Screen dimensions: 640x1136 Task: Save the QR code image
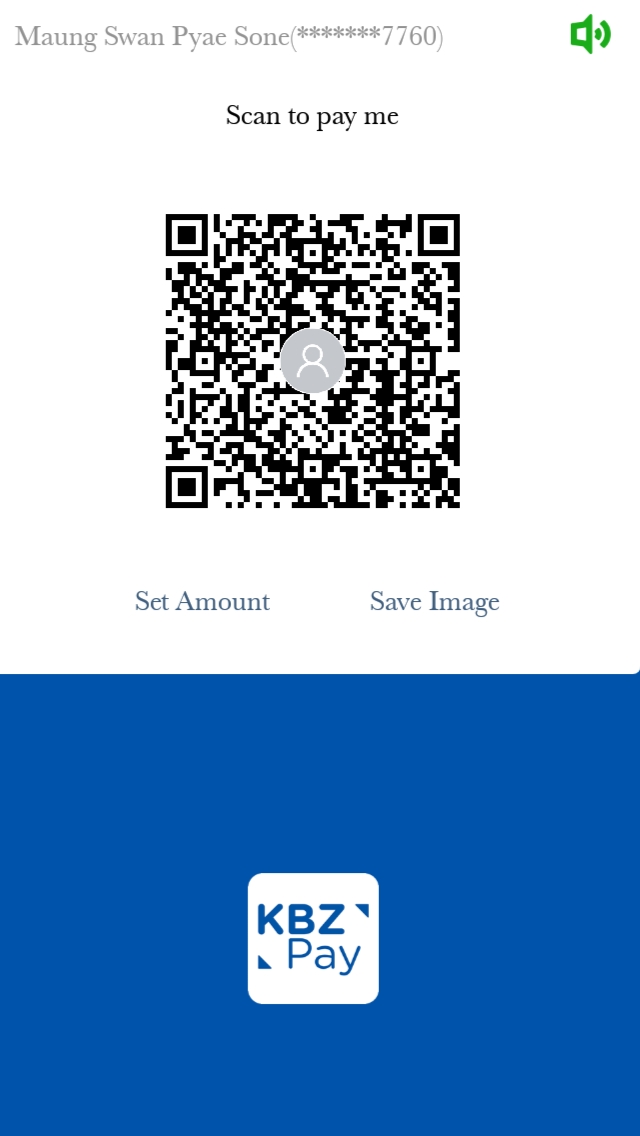[434, 601]
